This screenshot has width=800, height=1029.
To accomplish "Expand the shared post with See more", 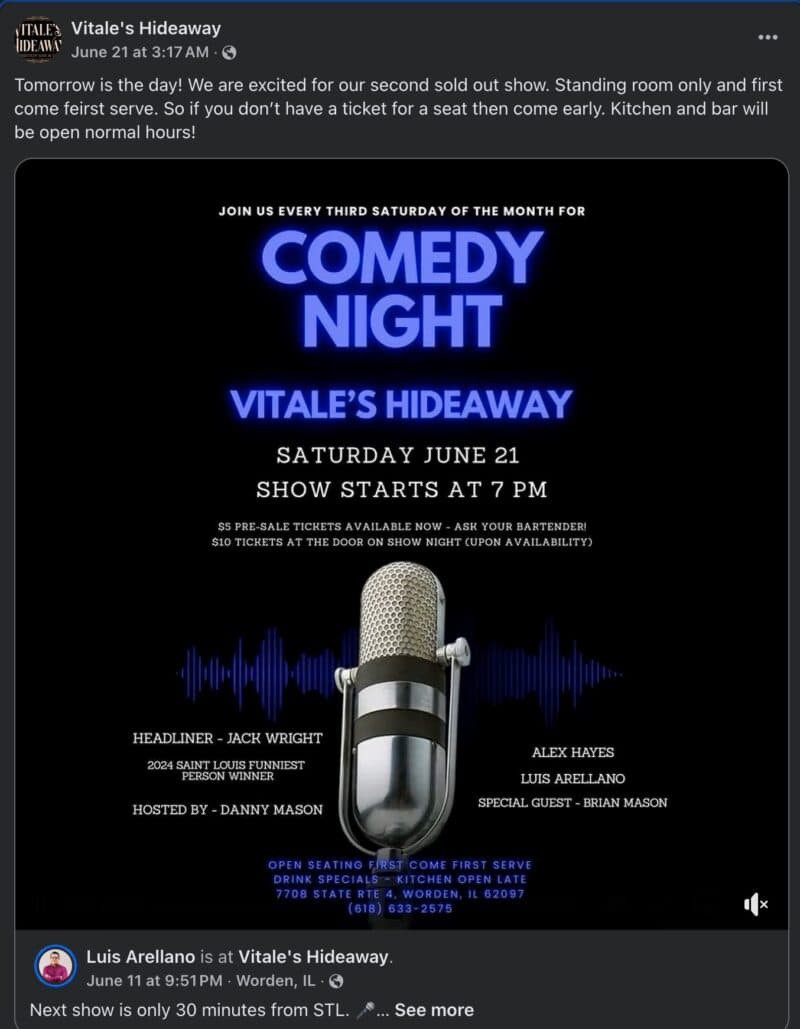I will pyautogui.click(x=434, y=1009).
